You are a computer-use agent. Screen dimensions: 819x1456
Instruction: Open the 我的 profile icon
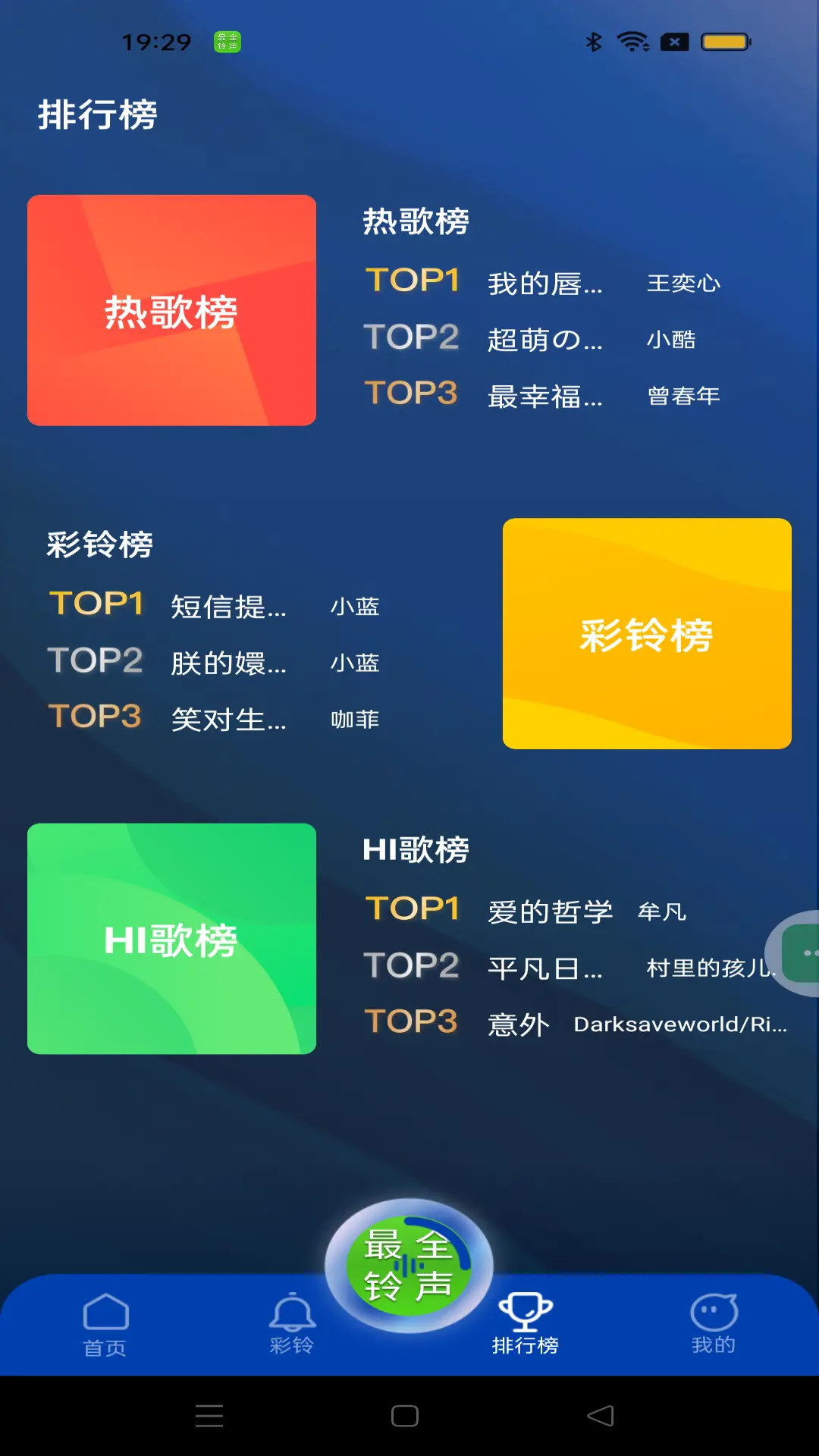click(711, 1319)
